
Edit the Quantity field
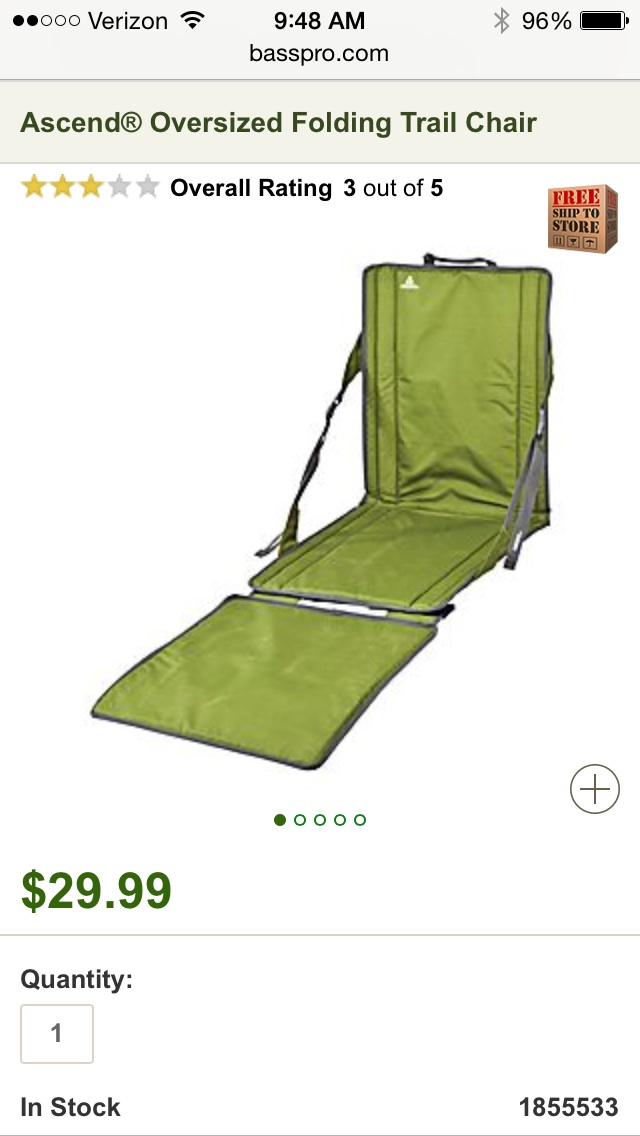(57, 1033)
